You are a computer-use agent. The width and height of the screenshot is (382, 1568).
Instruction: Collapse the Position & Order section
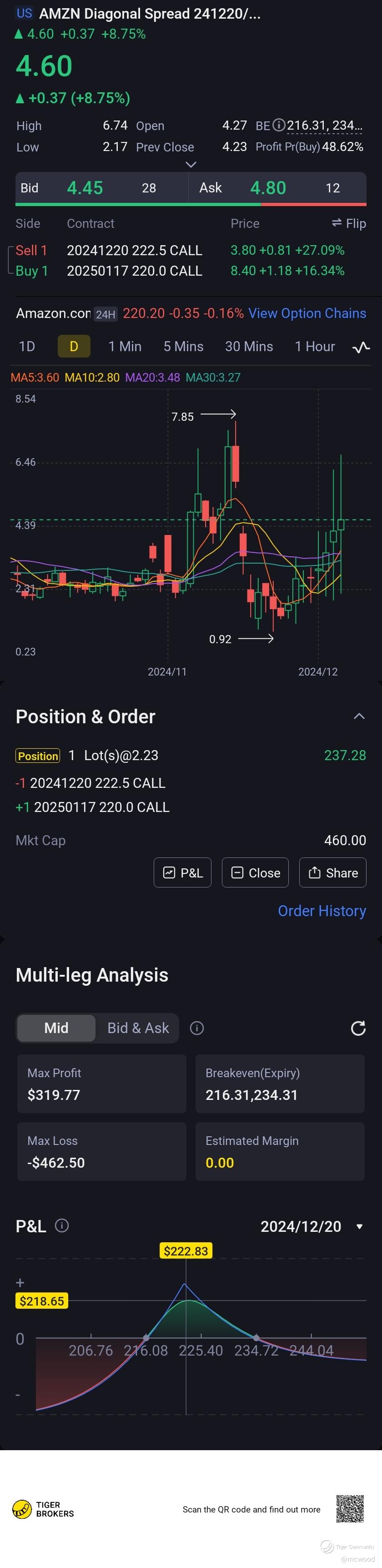359,716
